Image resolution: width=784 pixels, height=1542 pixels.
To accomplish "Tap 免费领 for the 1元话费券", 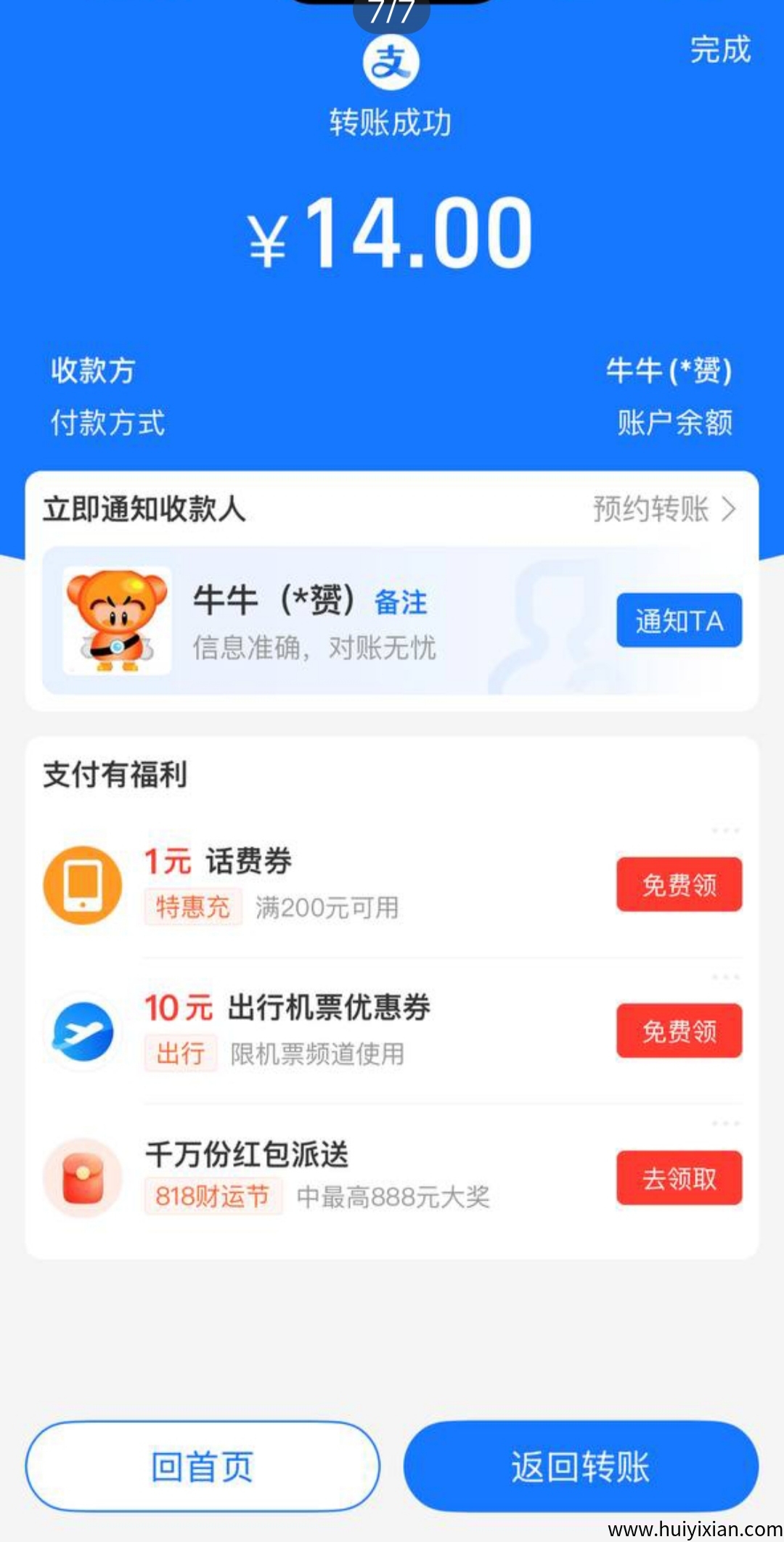I will coord(679,883).
